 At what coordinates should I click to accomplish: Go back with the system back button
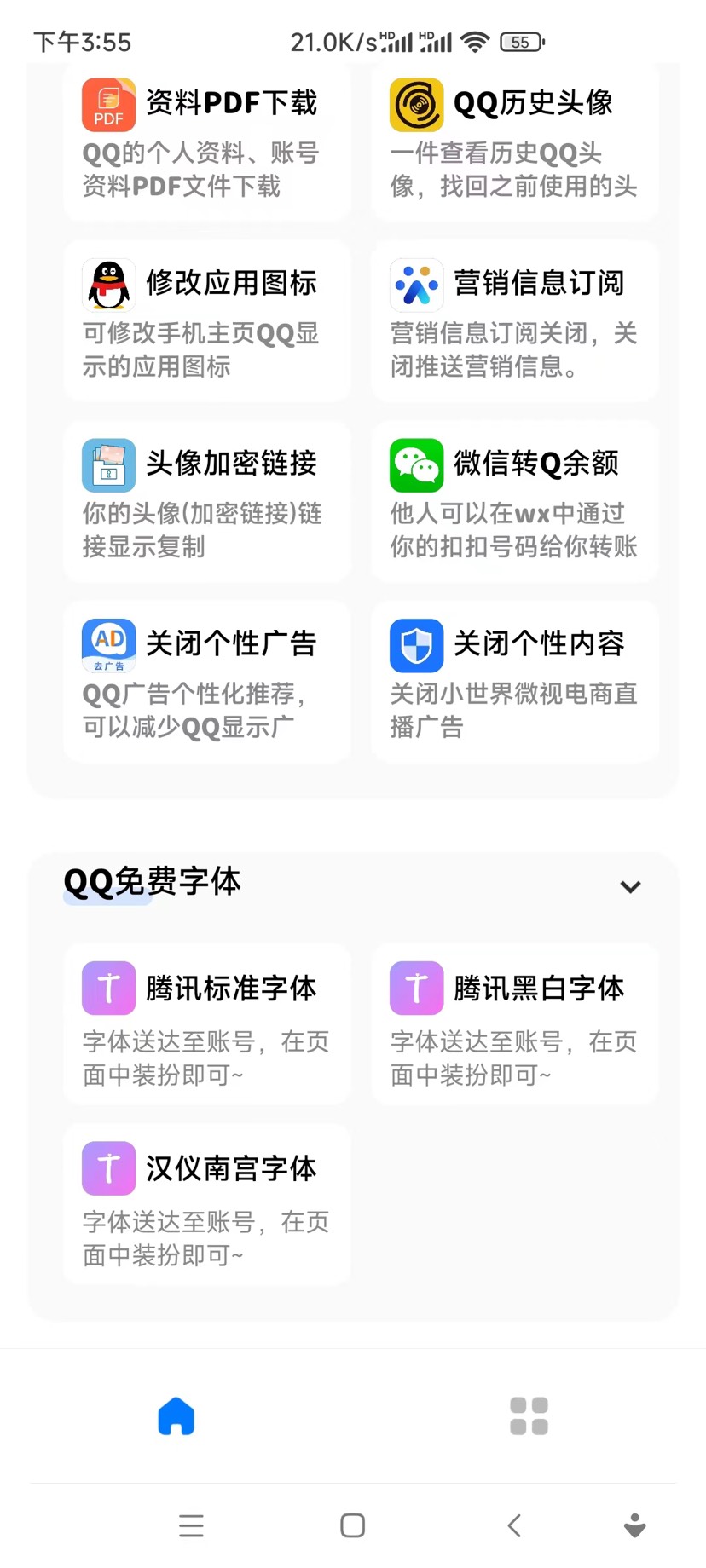[x=514, y=1525]
